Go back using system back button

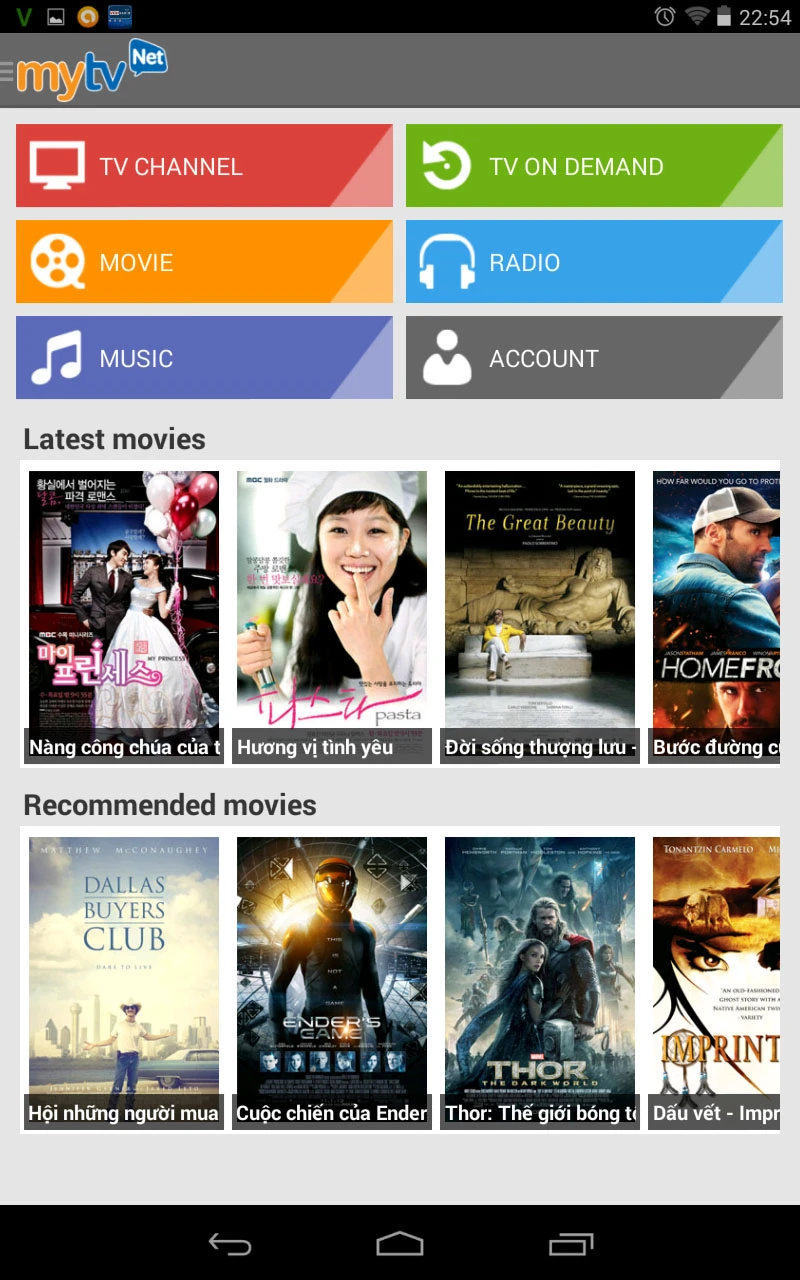229,1244
